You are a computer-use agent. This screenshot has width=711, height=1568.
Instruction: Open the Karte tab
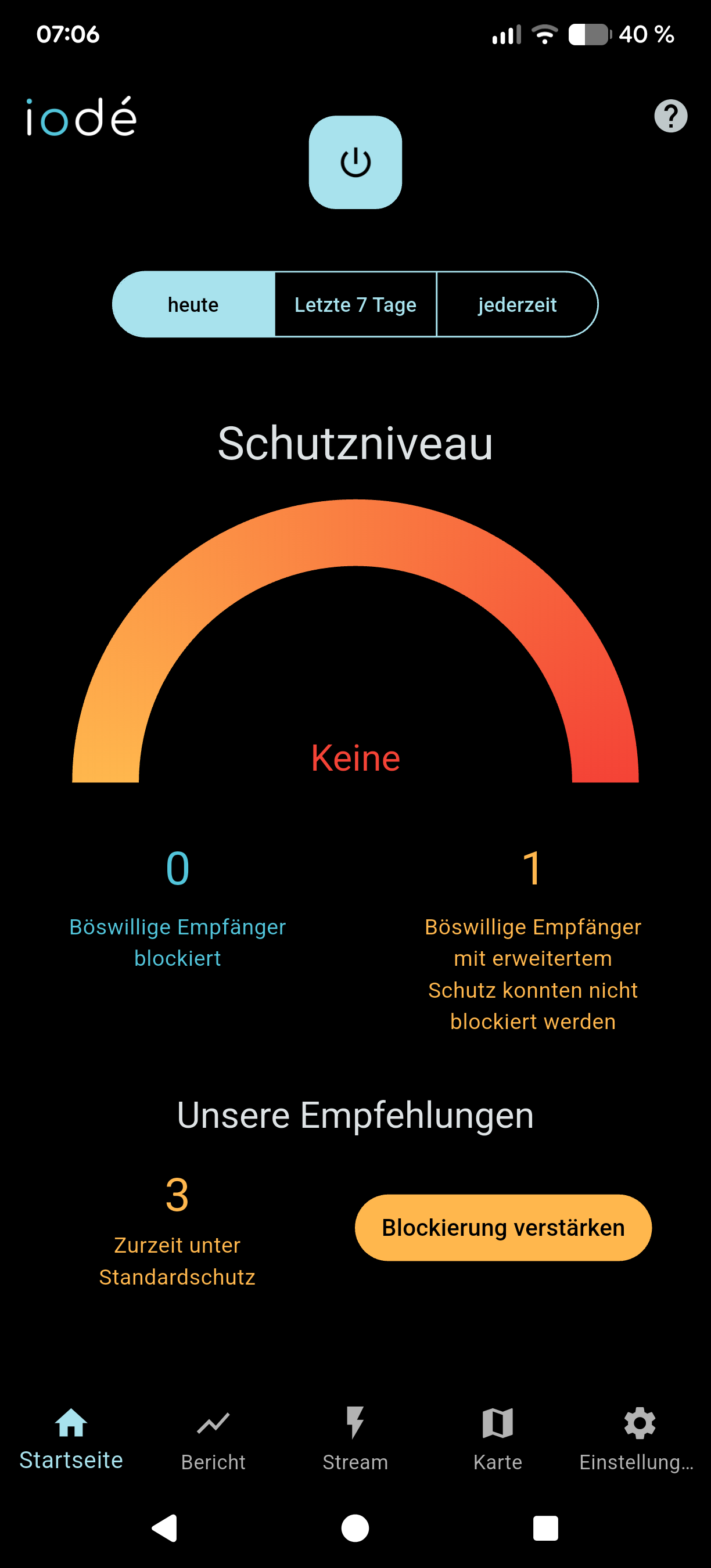coord(498,1439)
